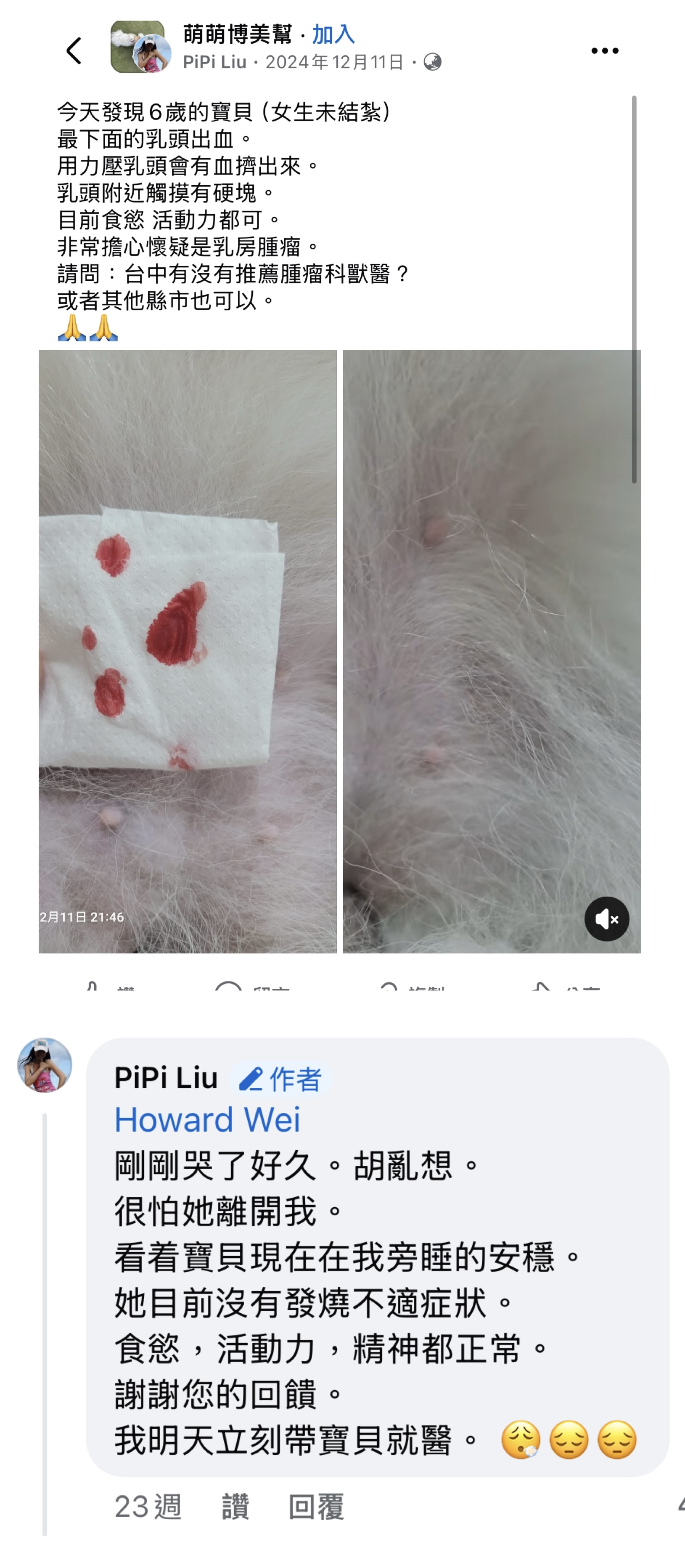Reply to the comment via 回覆

(x=316, y=1507)
